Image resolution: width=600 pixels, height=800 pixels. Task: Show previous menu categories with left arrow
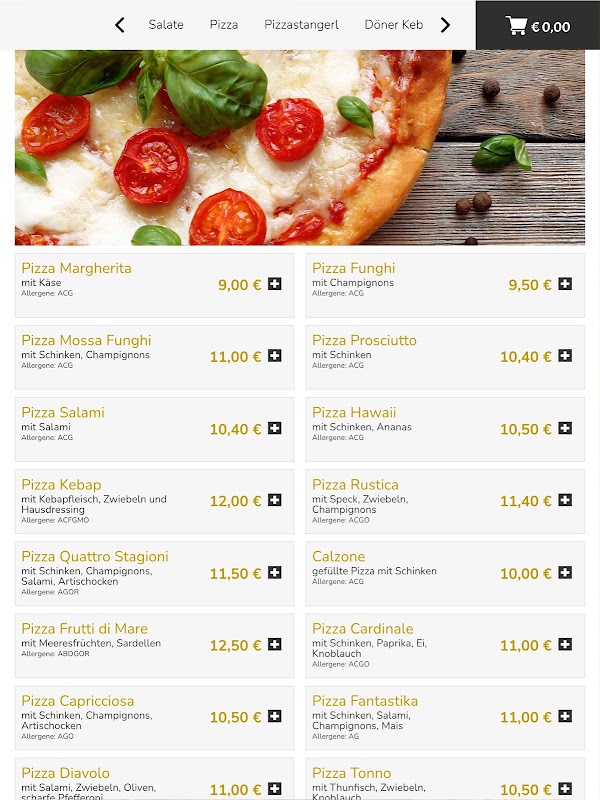coord(120,25)
